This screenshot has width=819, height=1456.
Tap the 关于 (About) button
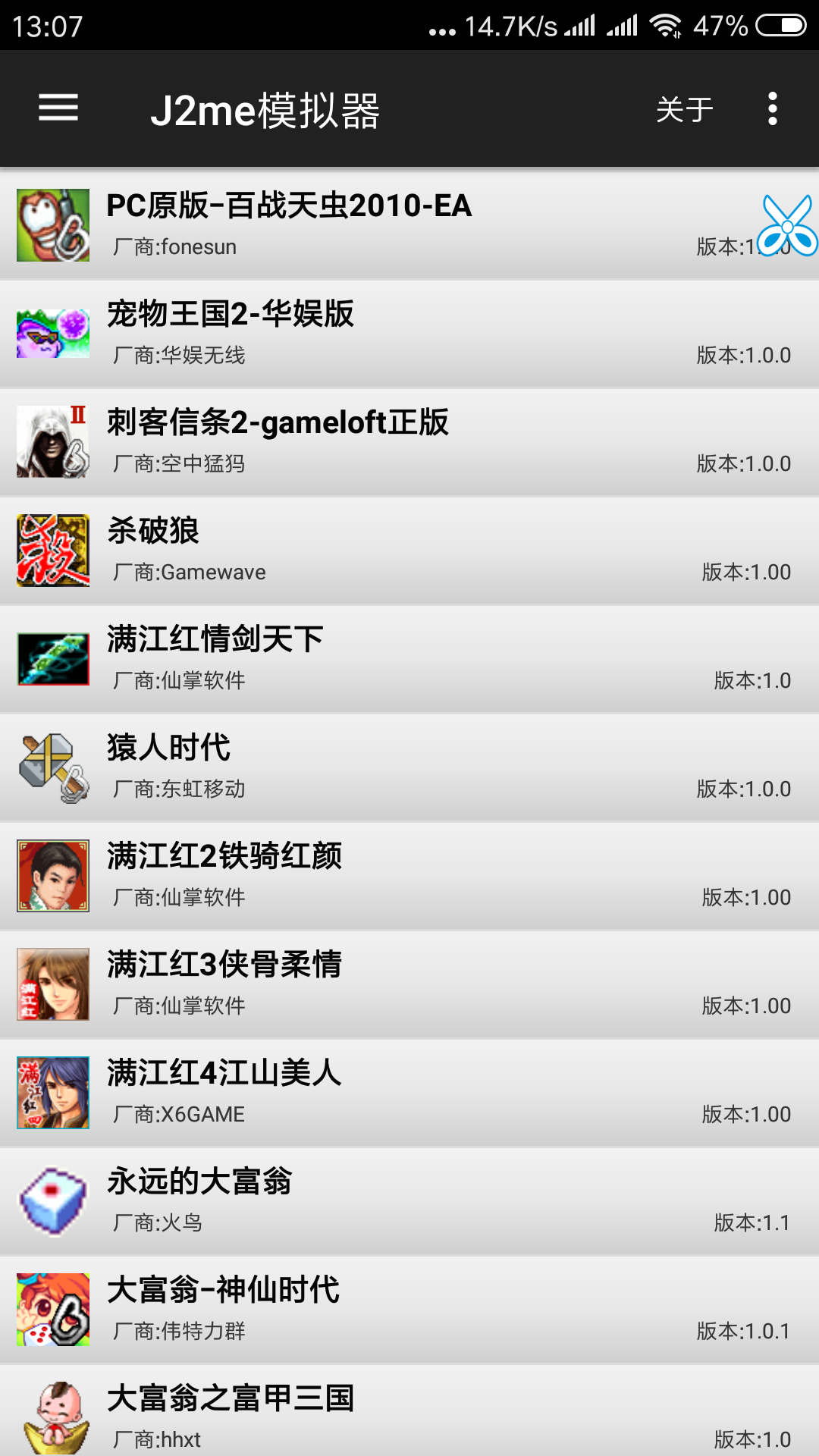(x=684, y=109)
